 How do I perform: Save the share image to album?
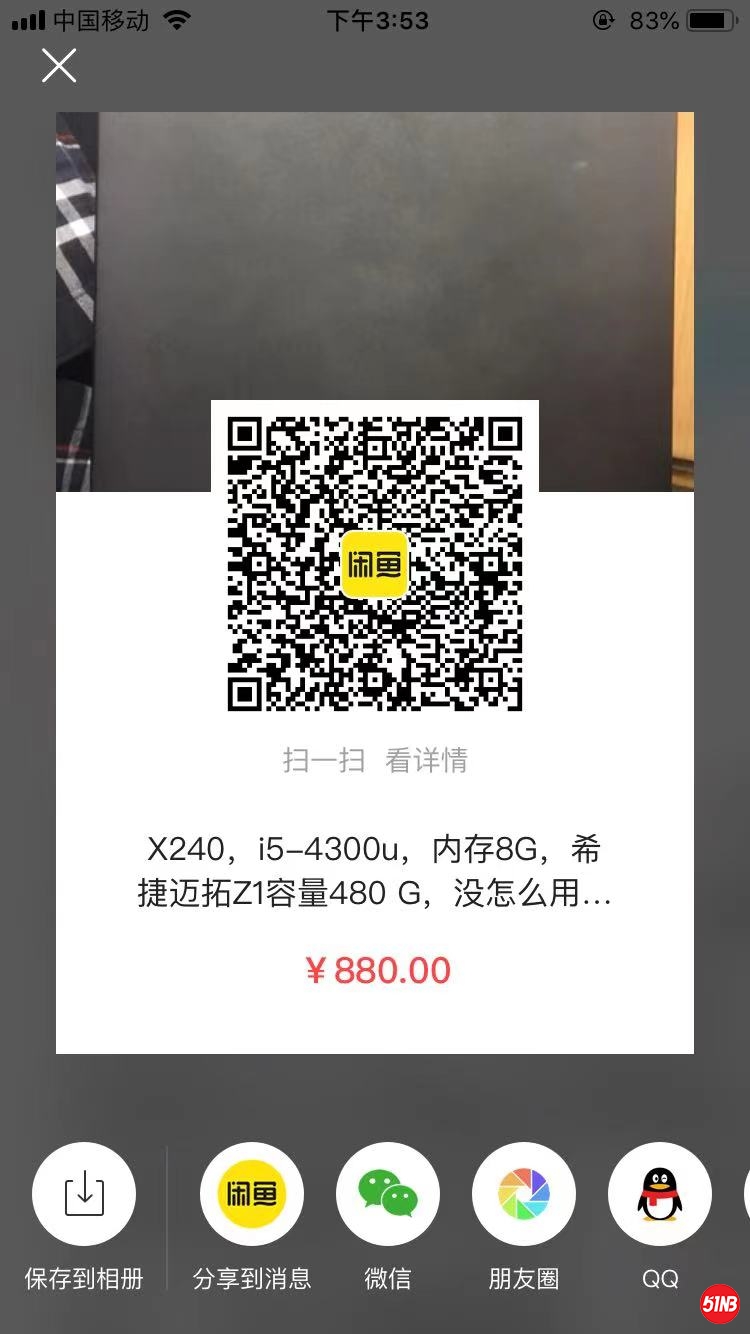[84, 1194]
